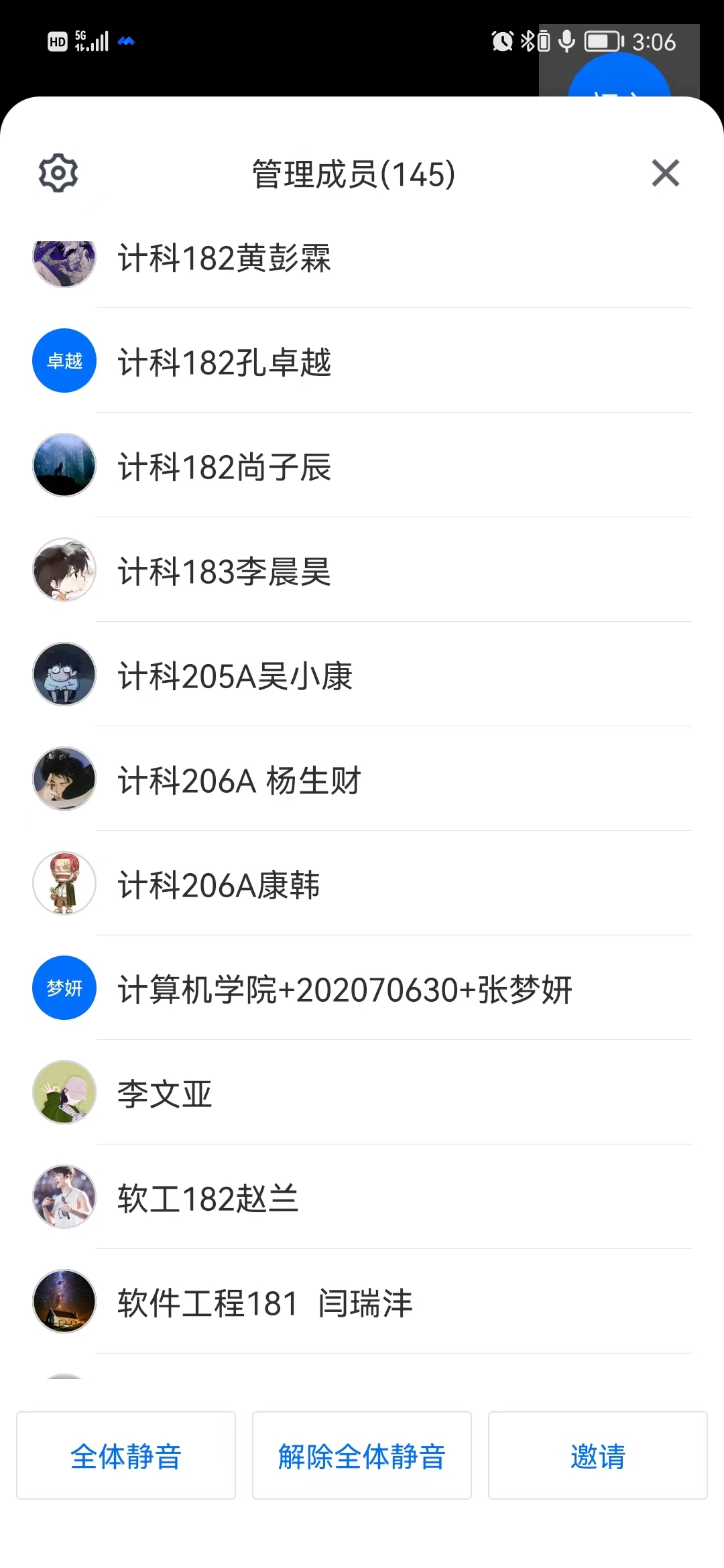Viewport: 724px width, 1568px height.
Task: Tap the 全体静音 button
Action: [126, 1455]
